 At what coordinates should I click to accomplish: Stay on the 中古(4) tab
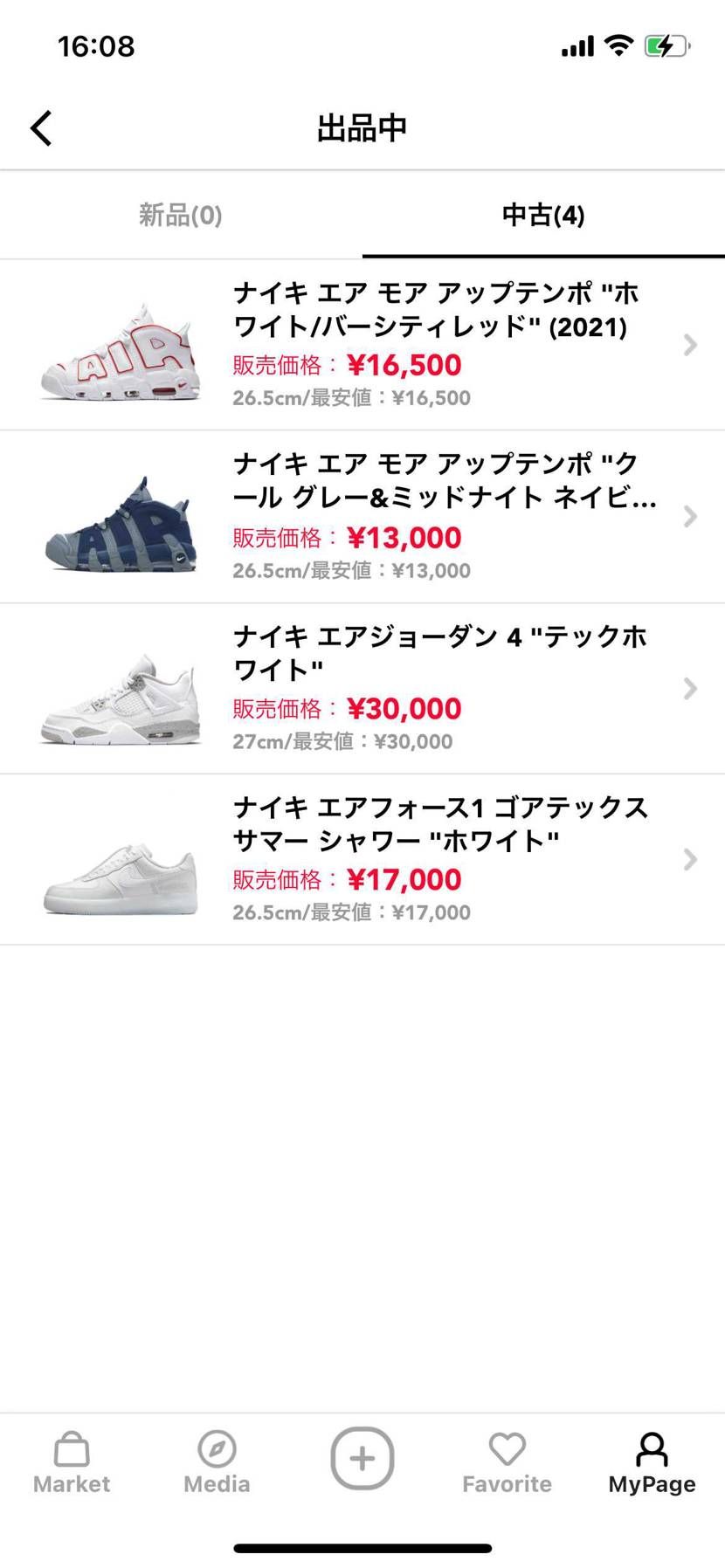point(542,215)
